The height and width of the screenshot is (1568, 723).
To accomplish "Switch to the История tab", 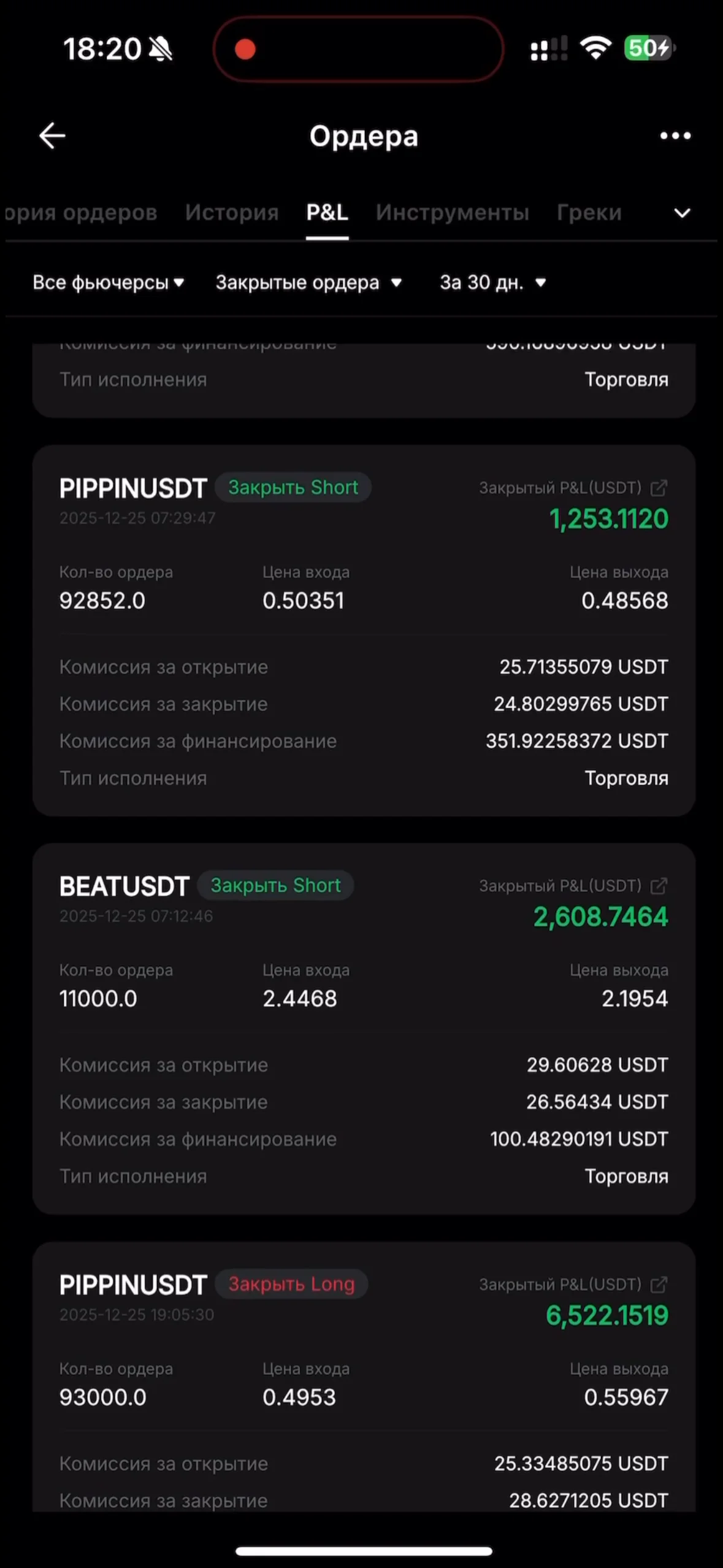I will point(232,212).
